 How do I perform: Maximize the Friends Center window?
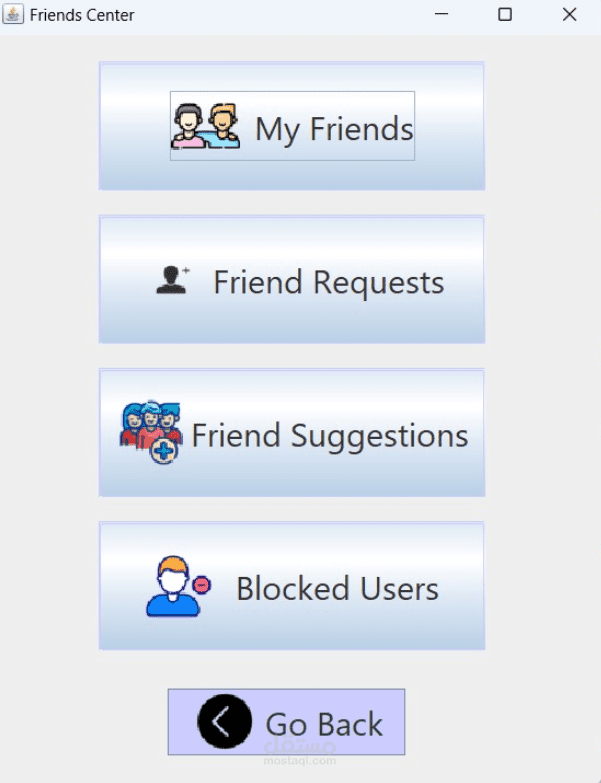tap(505, 15)
